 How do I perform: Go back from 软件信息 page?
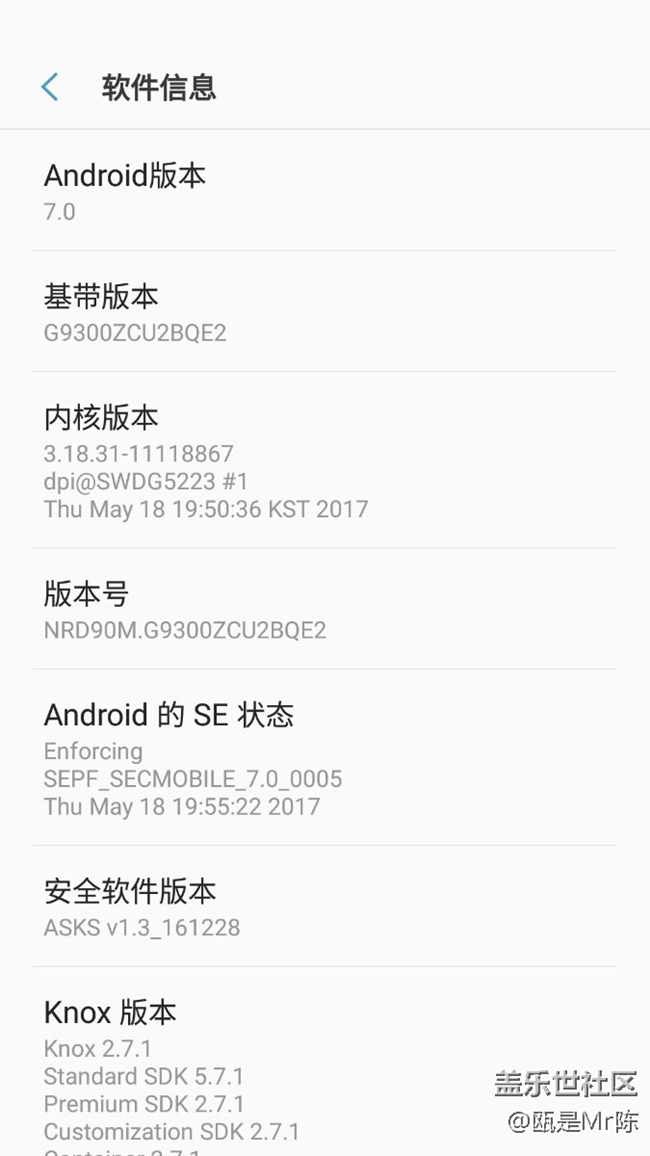click(49, 87)
